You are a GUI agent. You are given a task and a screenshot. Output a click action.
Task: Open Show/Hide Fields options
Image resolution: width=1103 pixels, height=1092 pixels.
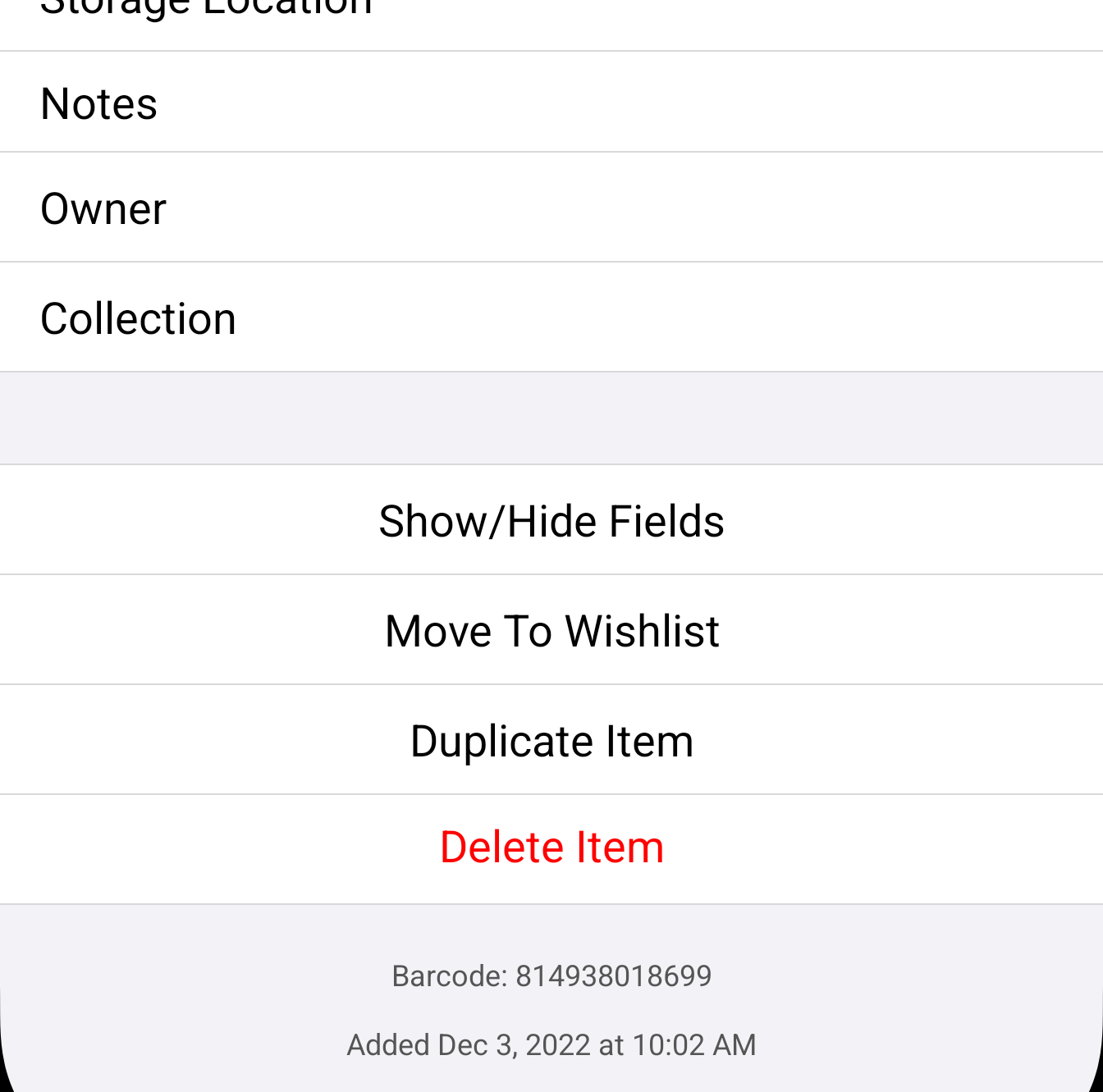pyautogui.click(x=551, y=521)
